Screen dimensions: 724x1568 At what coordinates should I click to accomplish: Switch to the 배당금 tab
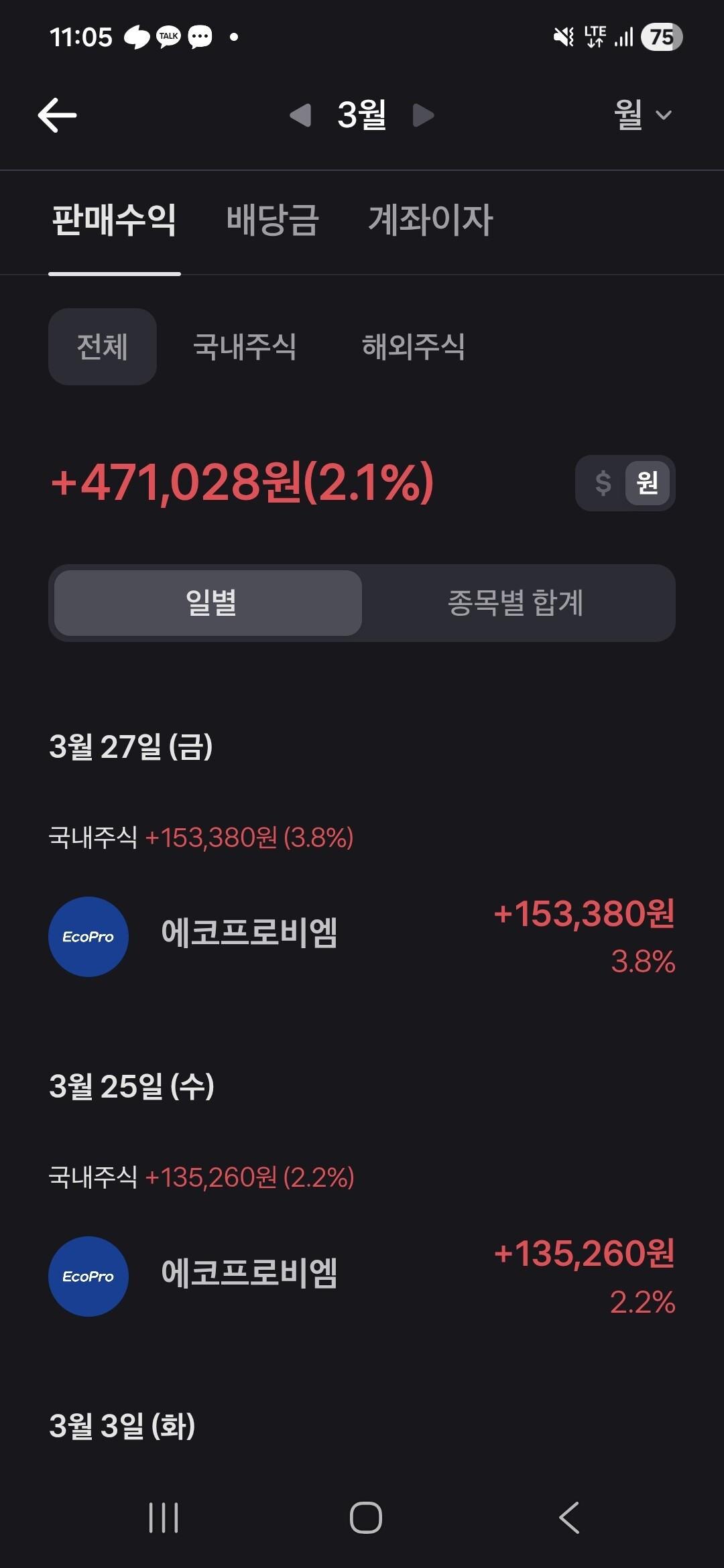272,220
